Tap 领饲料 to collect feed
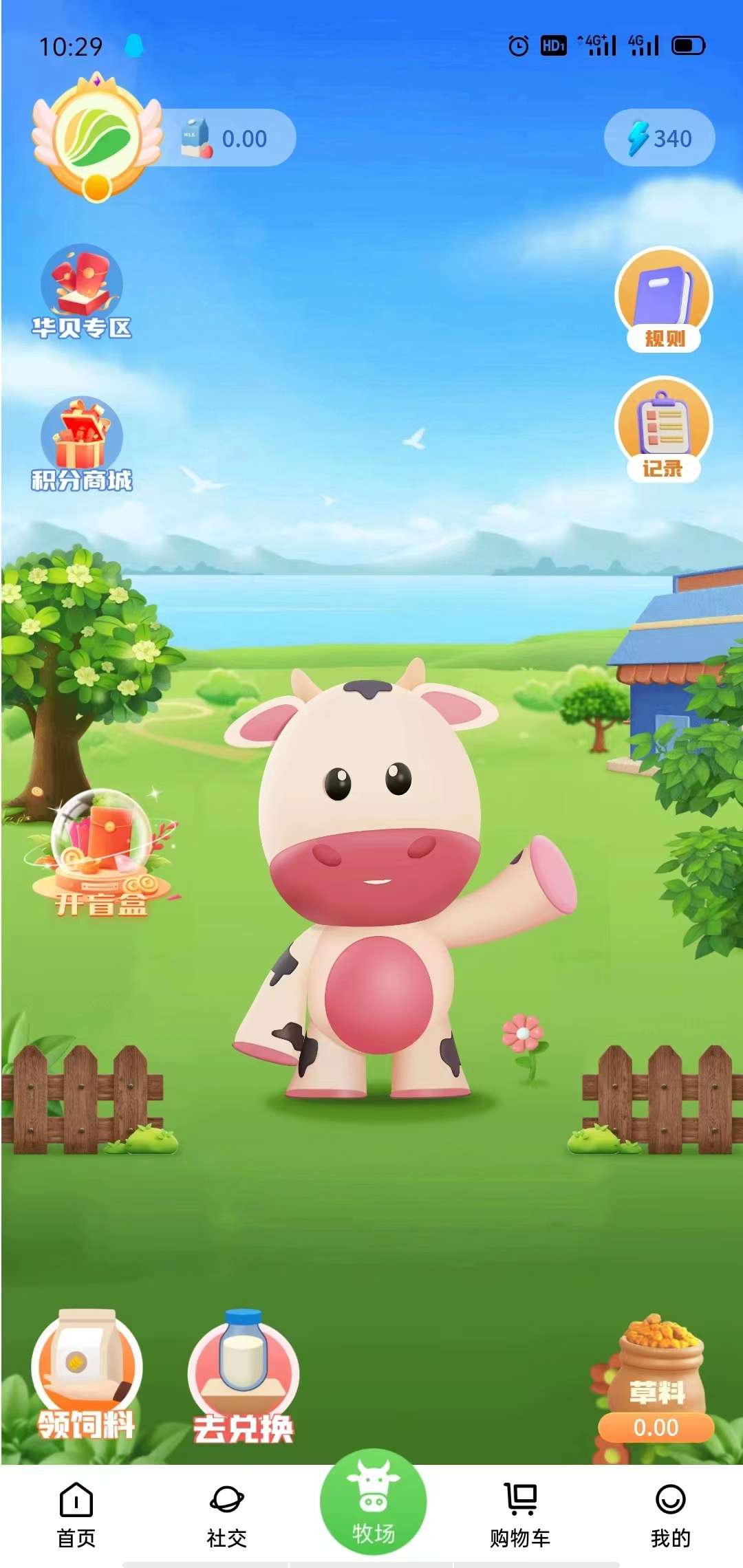Viewport: 743px width, 1568px height. pyautogui.click(x=86, y=1375)
